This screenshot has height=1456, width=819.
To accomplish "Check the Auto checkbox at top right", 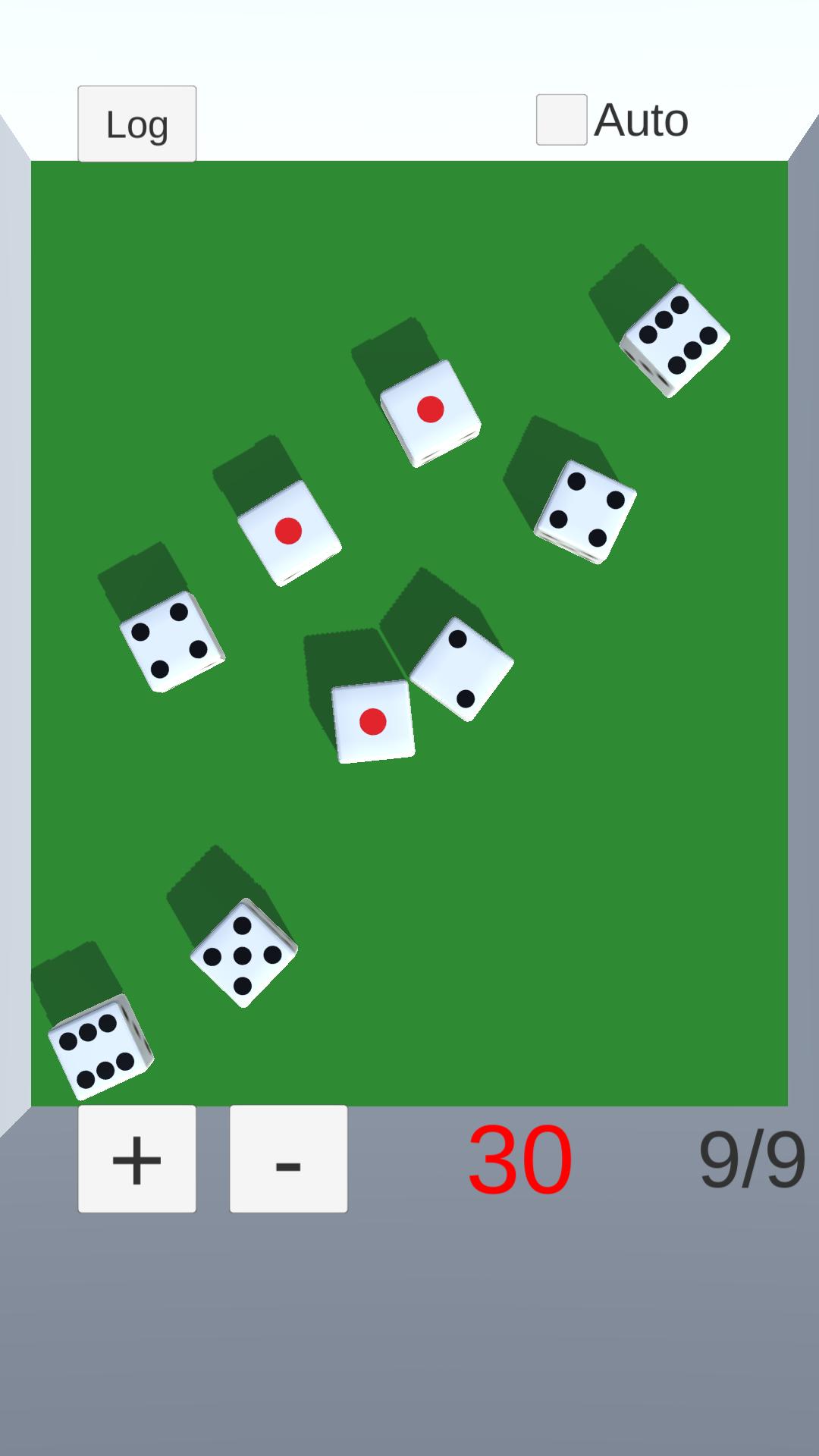I will pyautogui.click(x=560, y=118).
